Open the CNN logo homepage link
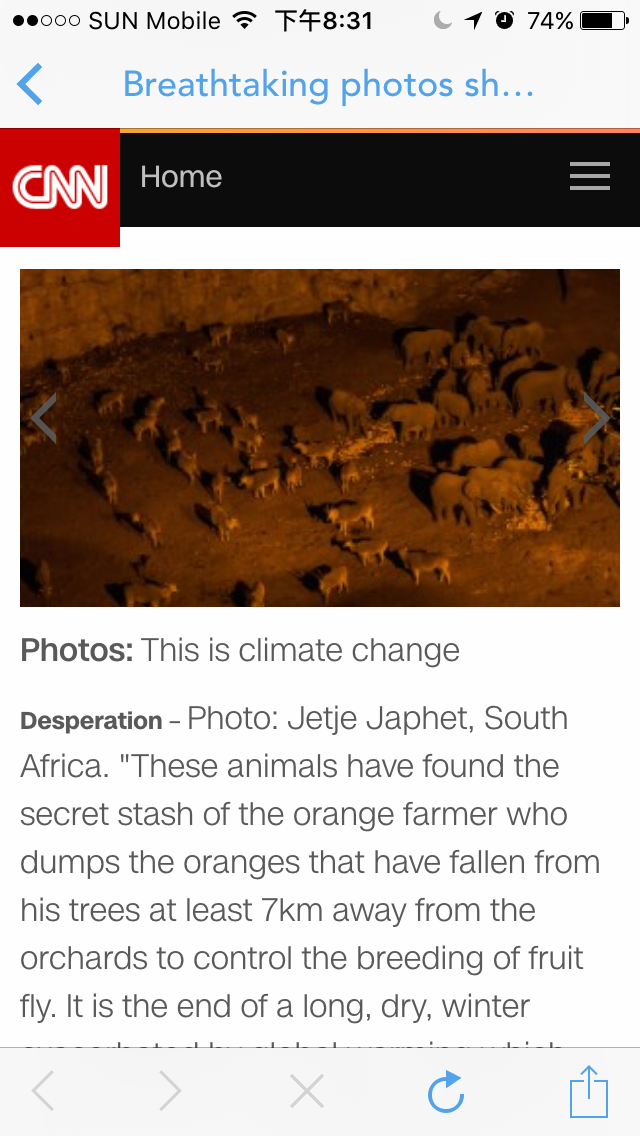 coord(60,187)
